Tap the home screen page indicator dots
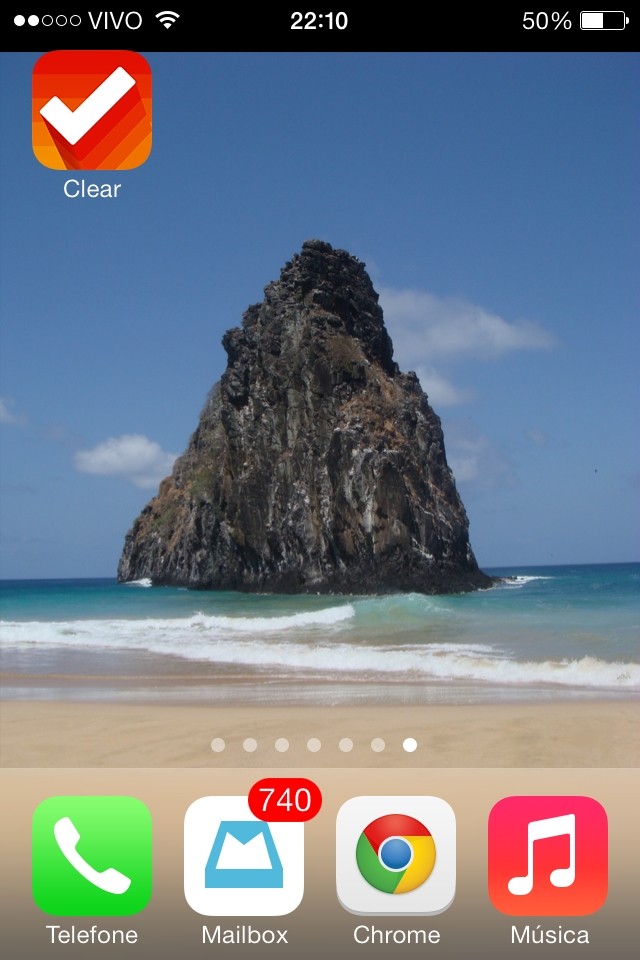The image size is (640, 960). pyautogui.click(x=314, y=744)
